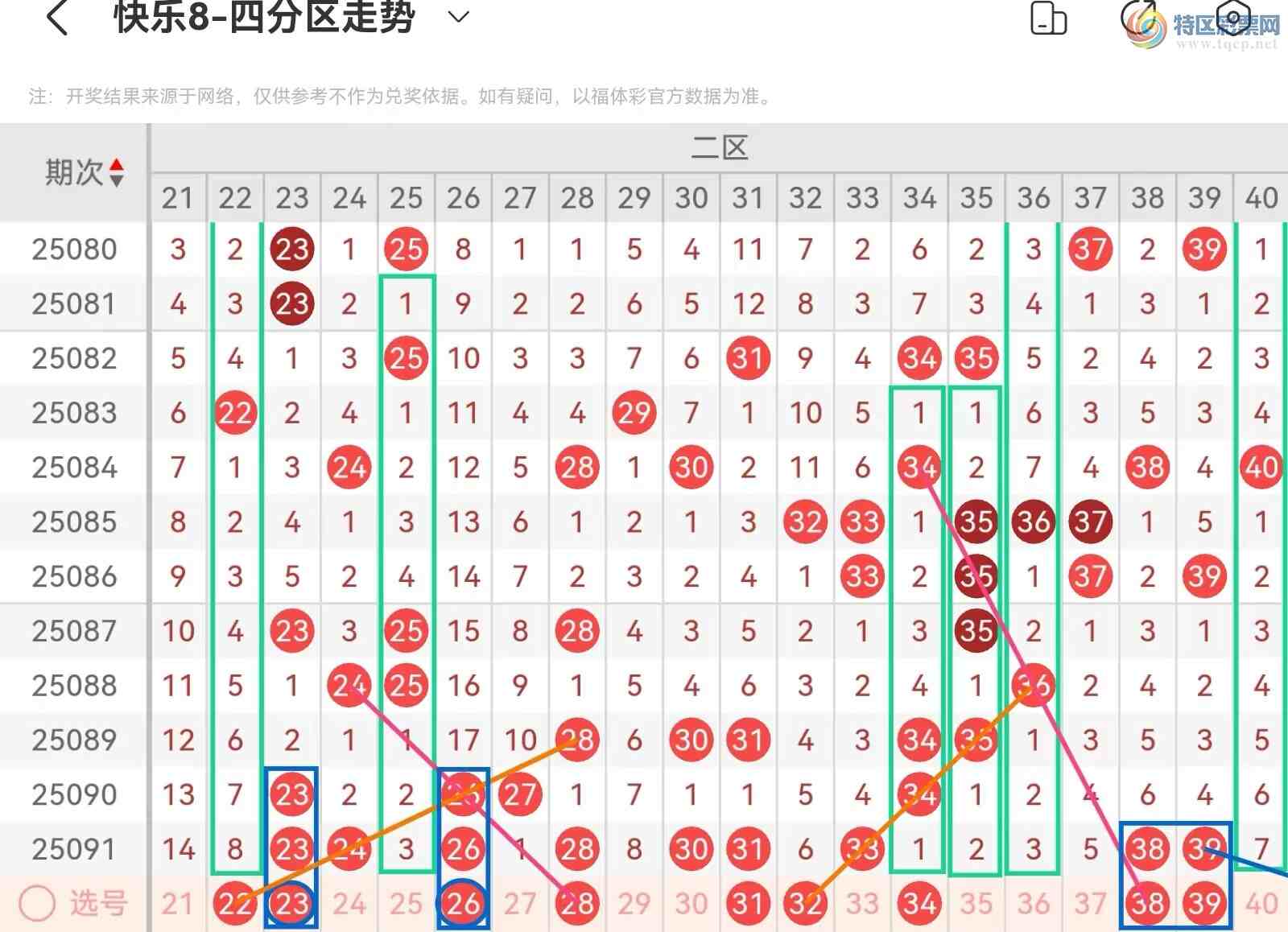Screen dimensions: 1288x932
Task: Select number 29 in the 选号 row
Action: [634, 904]
